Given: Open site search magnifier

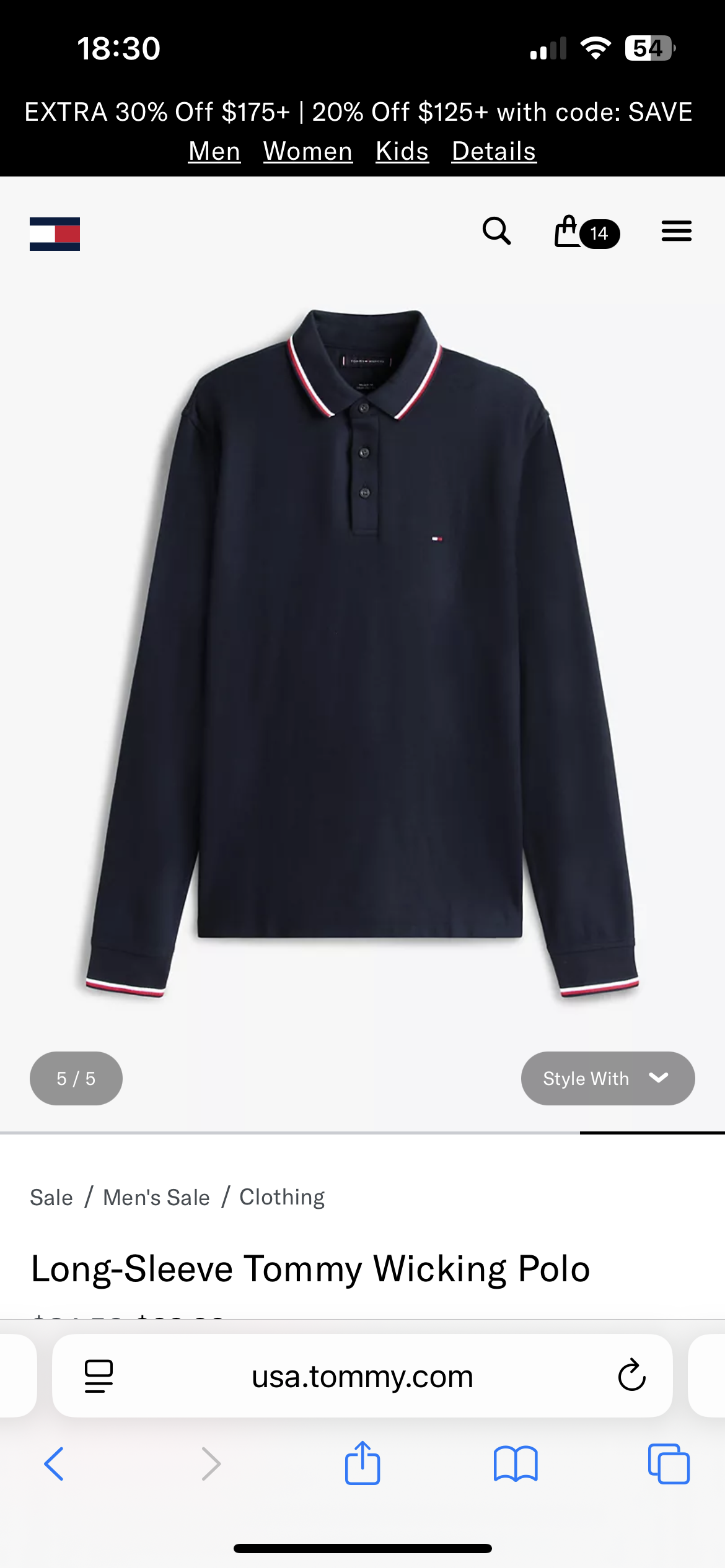Looking at the screenshot, I should click(x=496, y=232).
